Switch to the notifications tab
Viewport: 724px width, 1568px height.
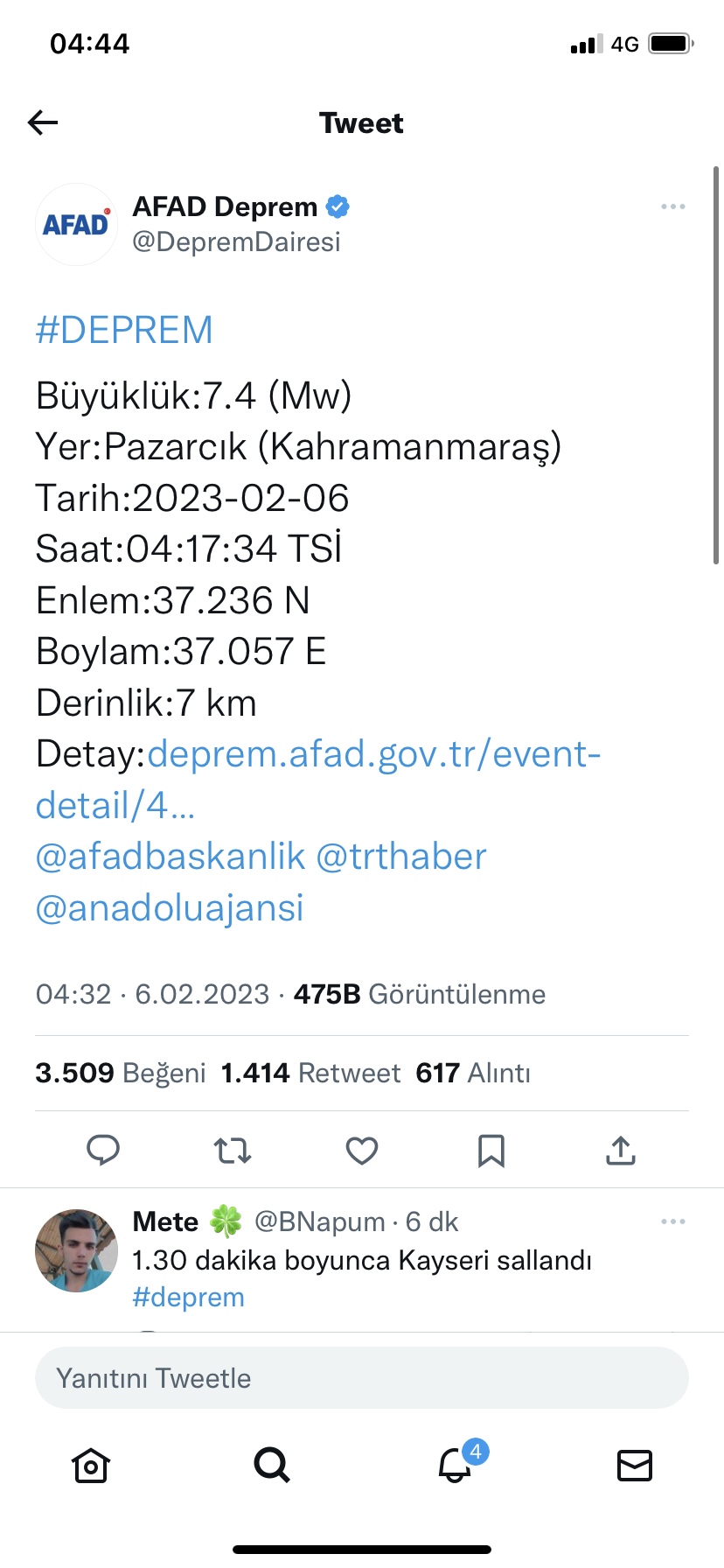[x=456, y=1465]
